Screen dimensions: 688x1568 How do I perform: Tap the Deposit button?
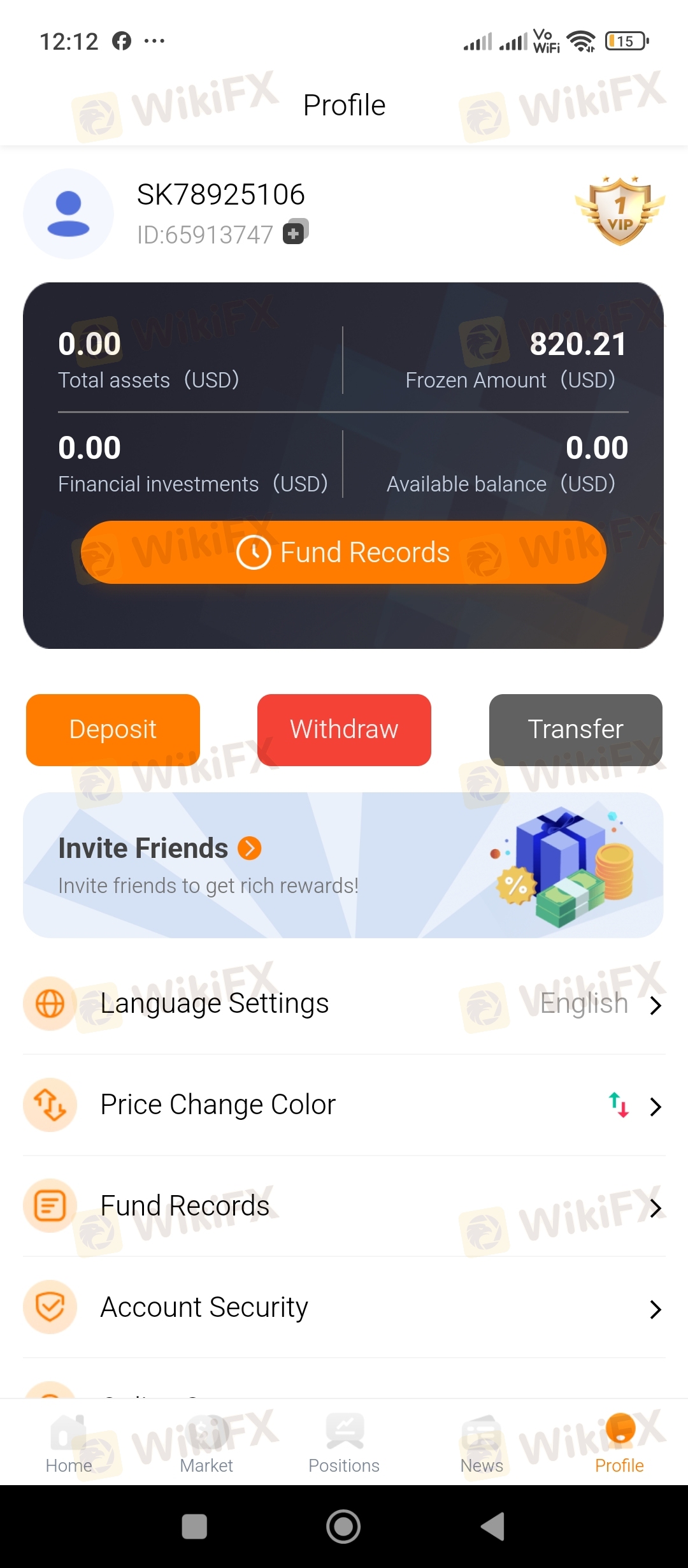pos(113,729)
